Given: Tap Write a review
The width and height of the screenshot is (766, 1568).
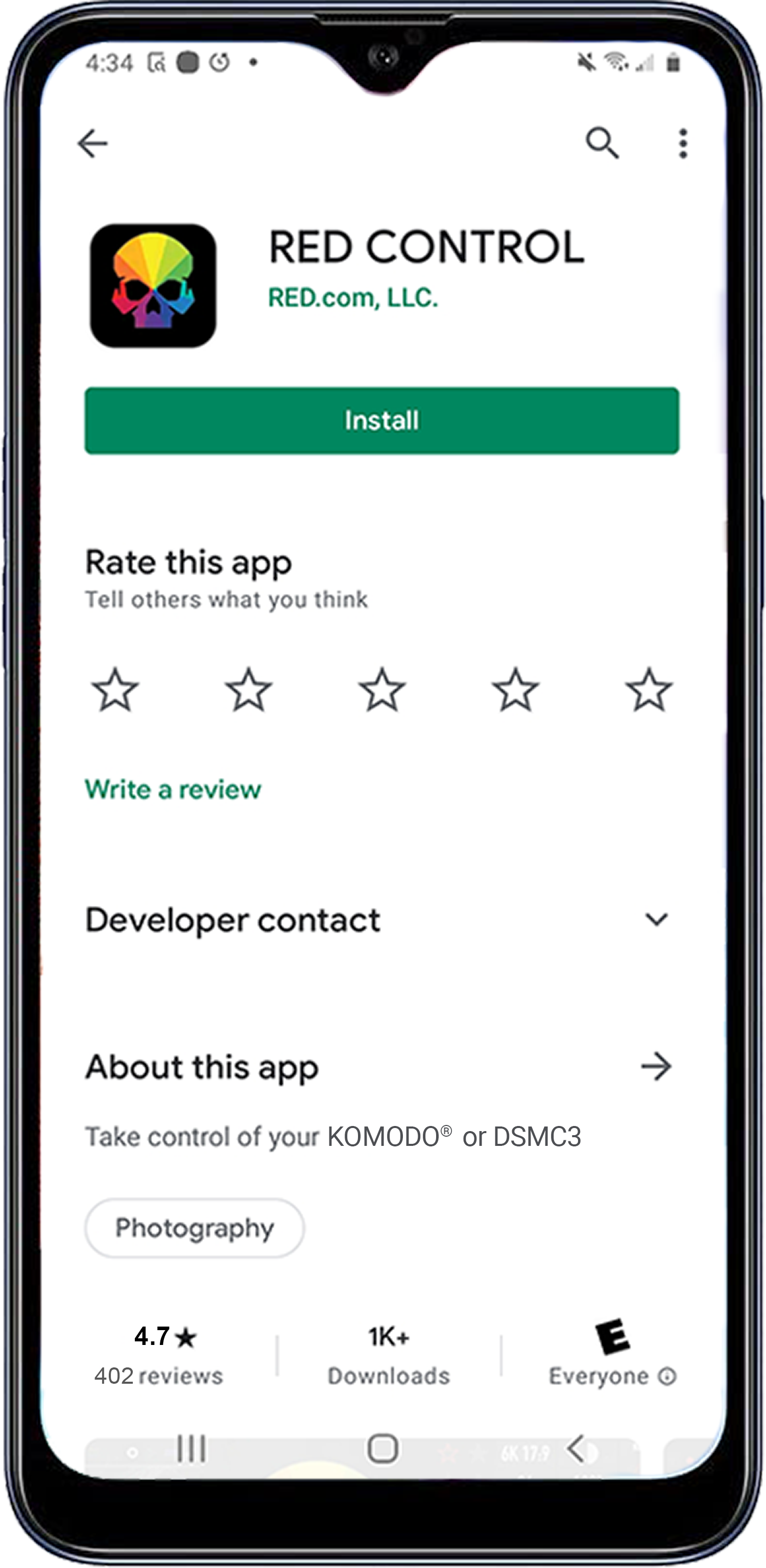Looking at the screenshot, I should (173, 790).
